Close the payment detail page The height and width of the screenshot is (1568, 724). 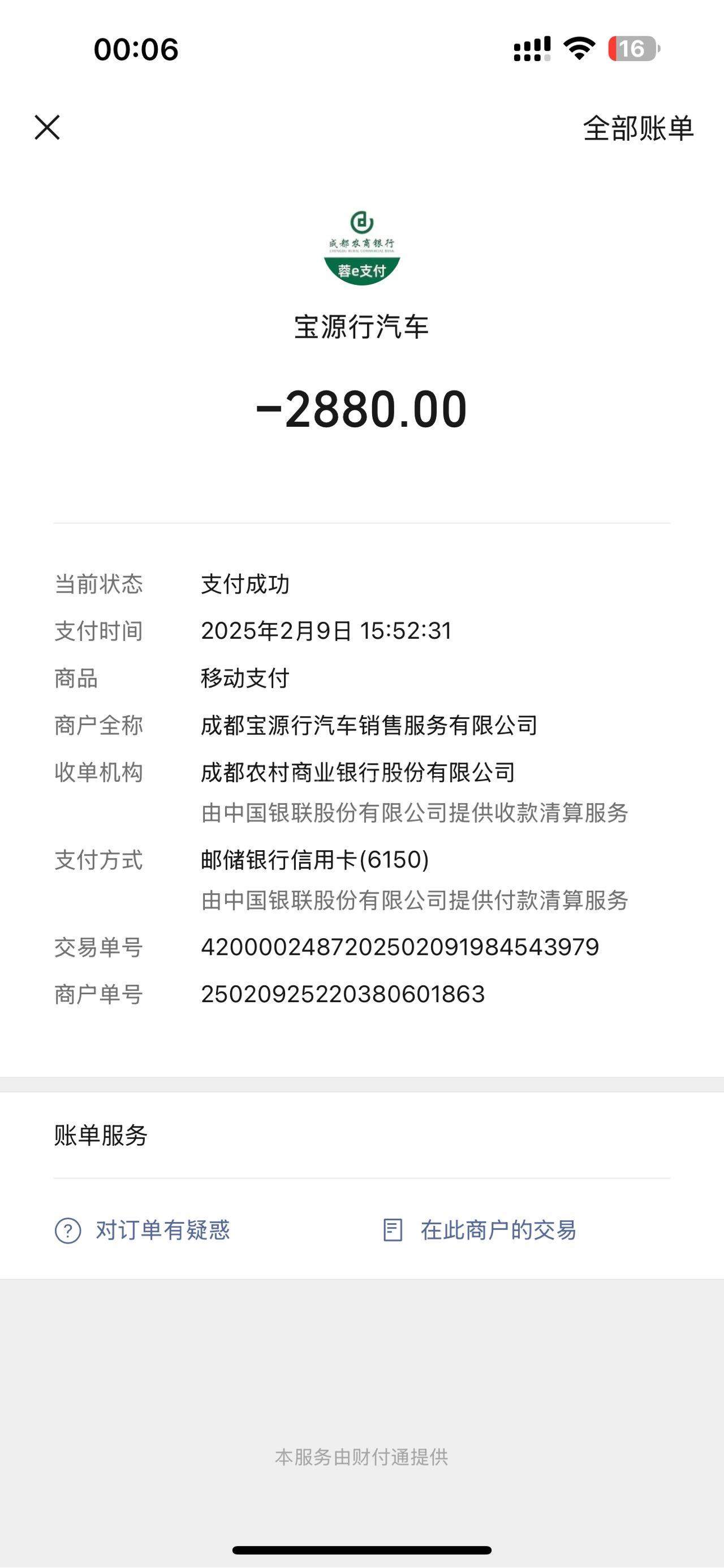(47, 128)
